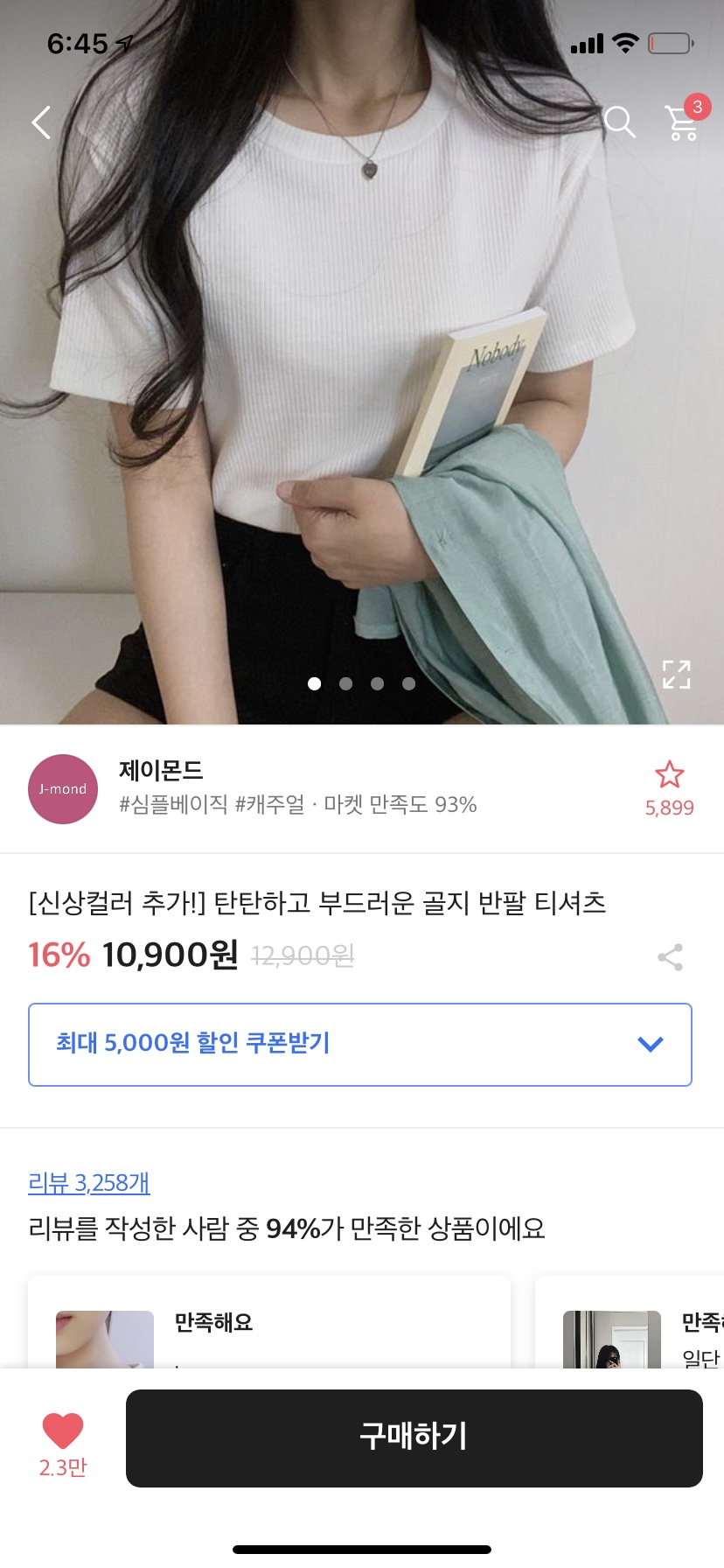The width and height of the screenshot is (724, 1568).
Task: Expand product image to fullscreen
Action: tap(676, 675)
